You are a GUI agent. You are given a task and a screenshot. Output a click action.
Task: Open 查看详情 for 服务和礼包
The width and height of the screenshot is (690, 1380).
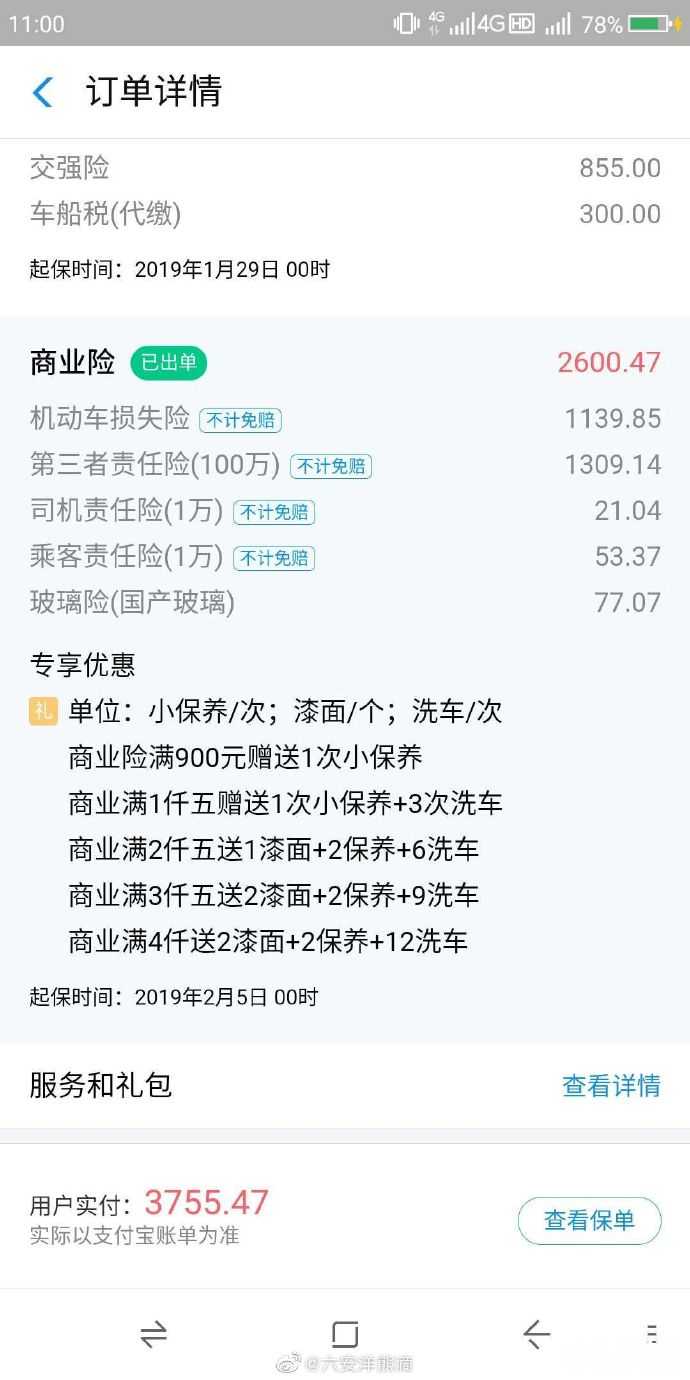[x=611, y=1085]
